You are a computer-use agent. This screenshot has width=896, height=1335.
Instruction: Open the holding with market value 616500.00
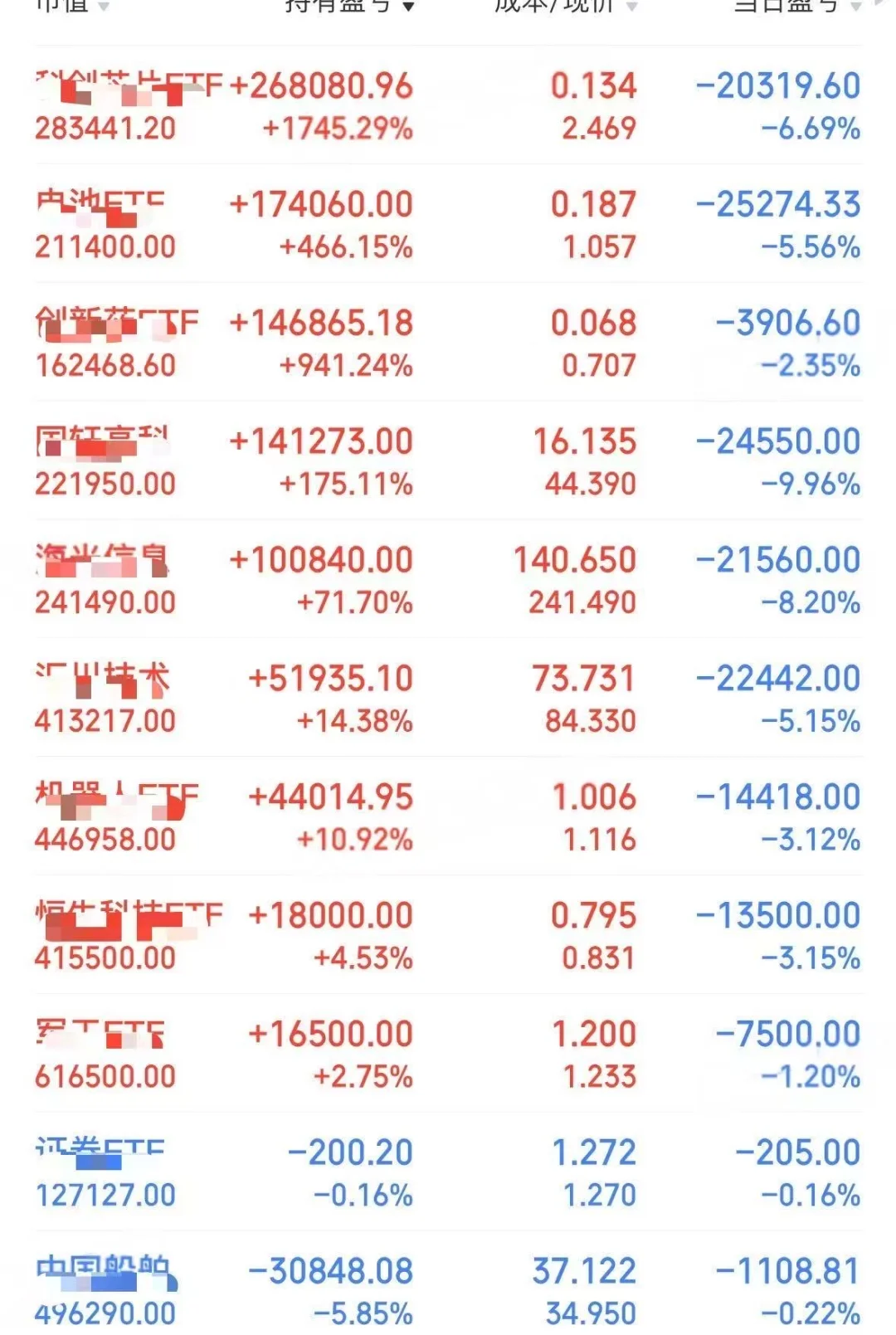coord(448,1055)
